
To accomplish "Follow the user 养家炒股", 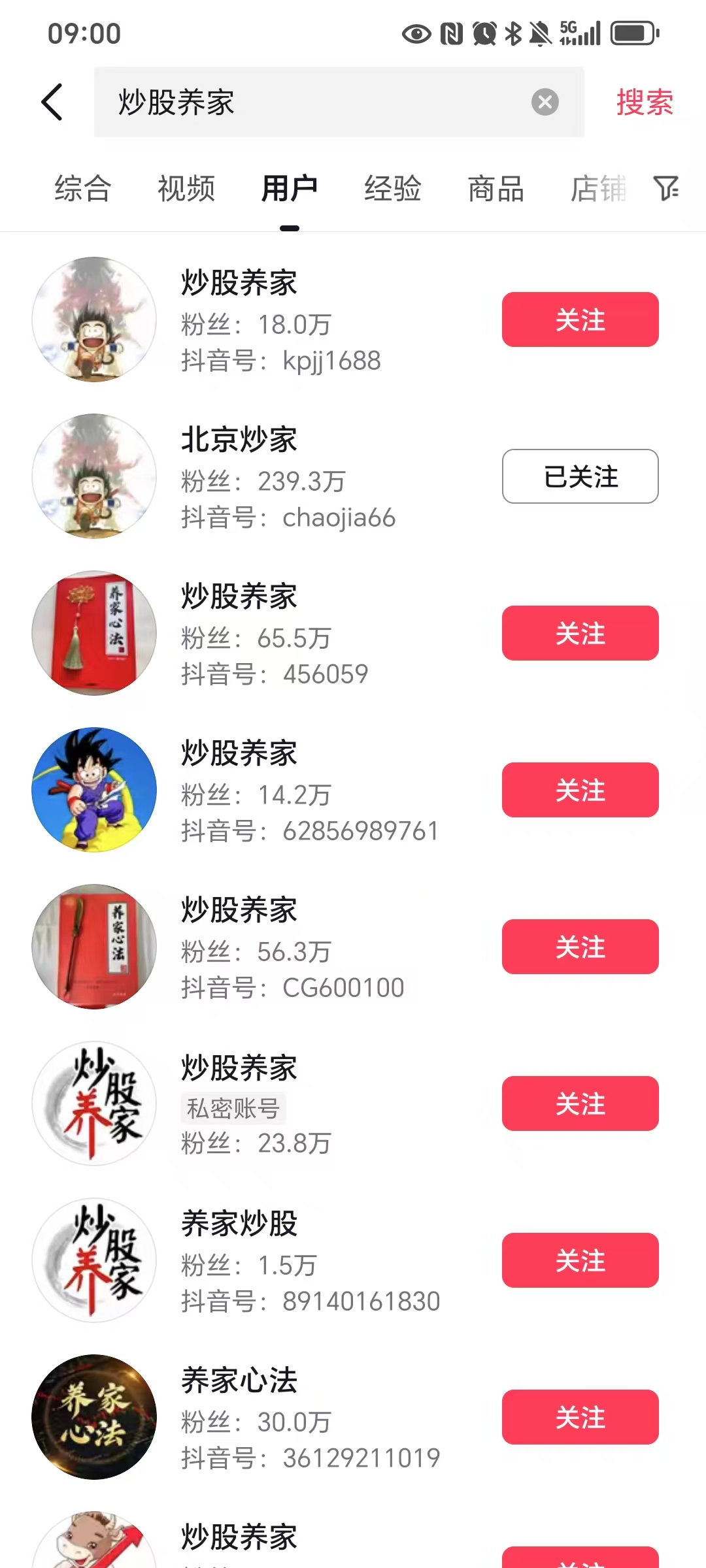I will pyautogui.click(x=580, y=1260).
